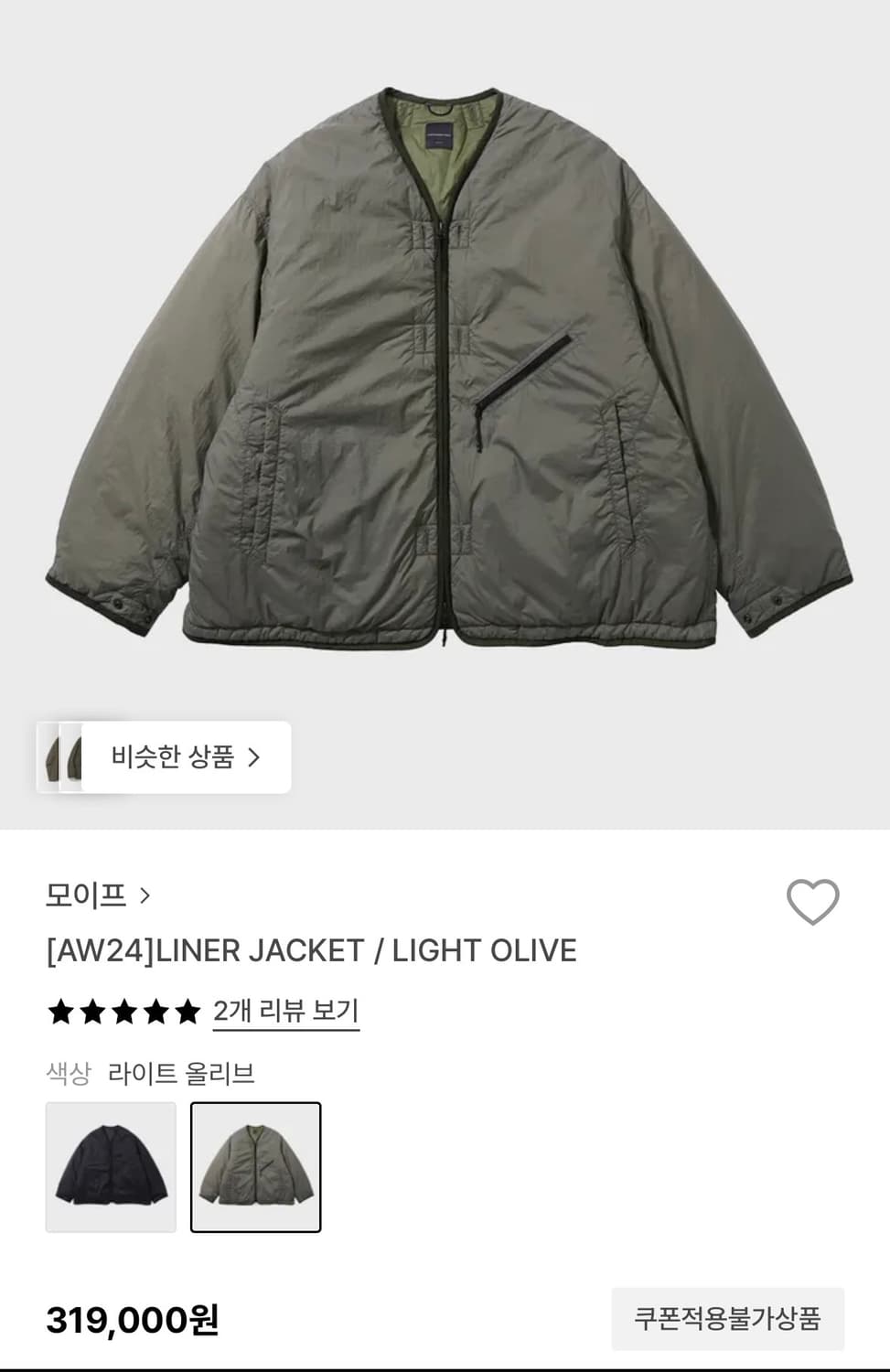
Task: Tap the currently highlighted olive variant to confirm
Action: [x=256, y=1169]
